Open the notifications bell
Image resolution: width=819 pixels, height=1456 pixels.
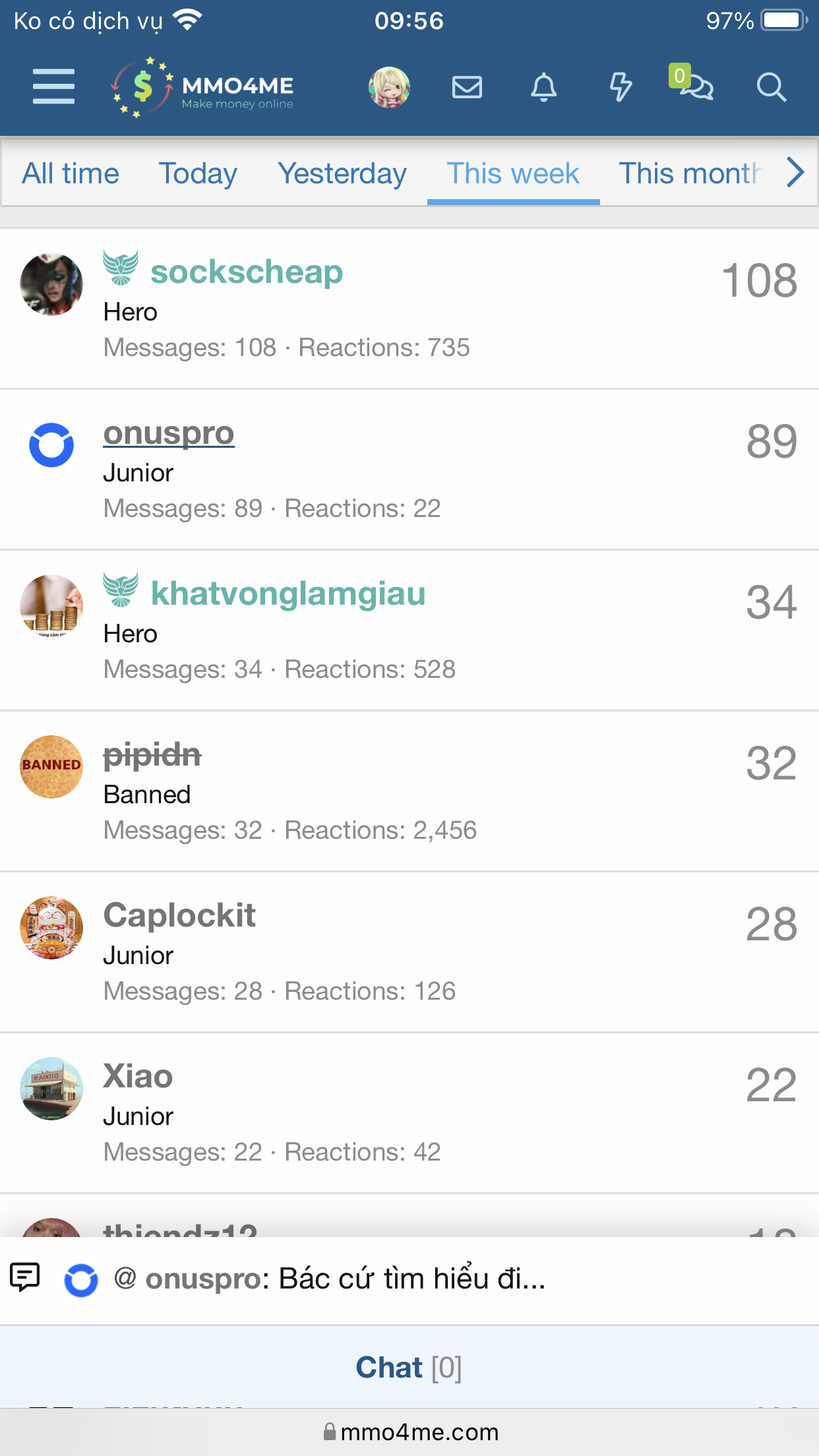[x=544, y=87]
